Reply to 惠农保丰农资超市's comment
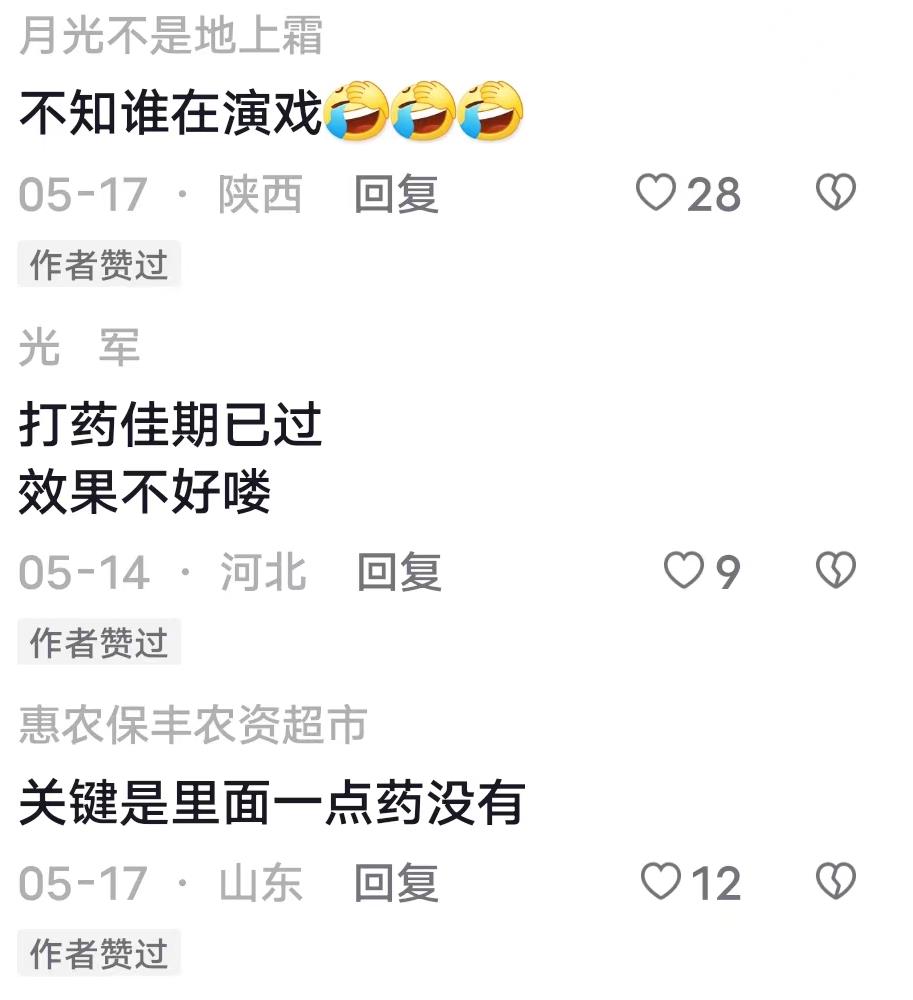The height and width of the screenshot is (1000, 913). click(x=396, y=883)
